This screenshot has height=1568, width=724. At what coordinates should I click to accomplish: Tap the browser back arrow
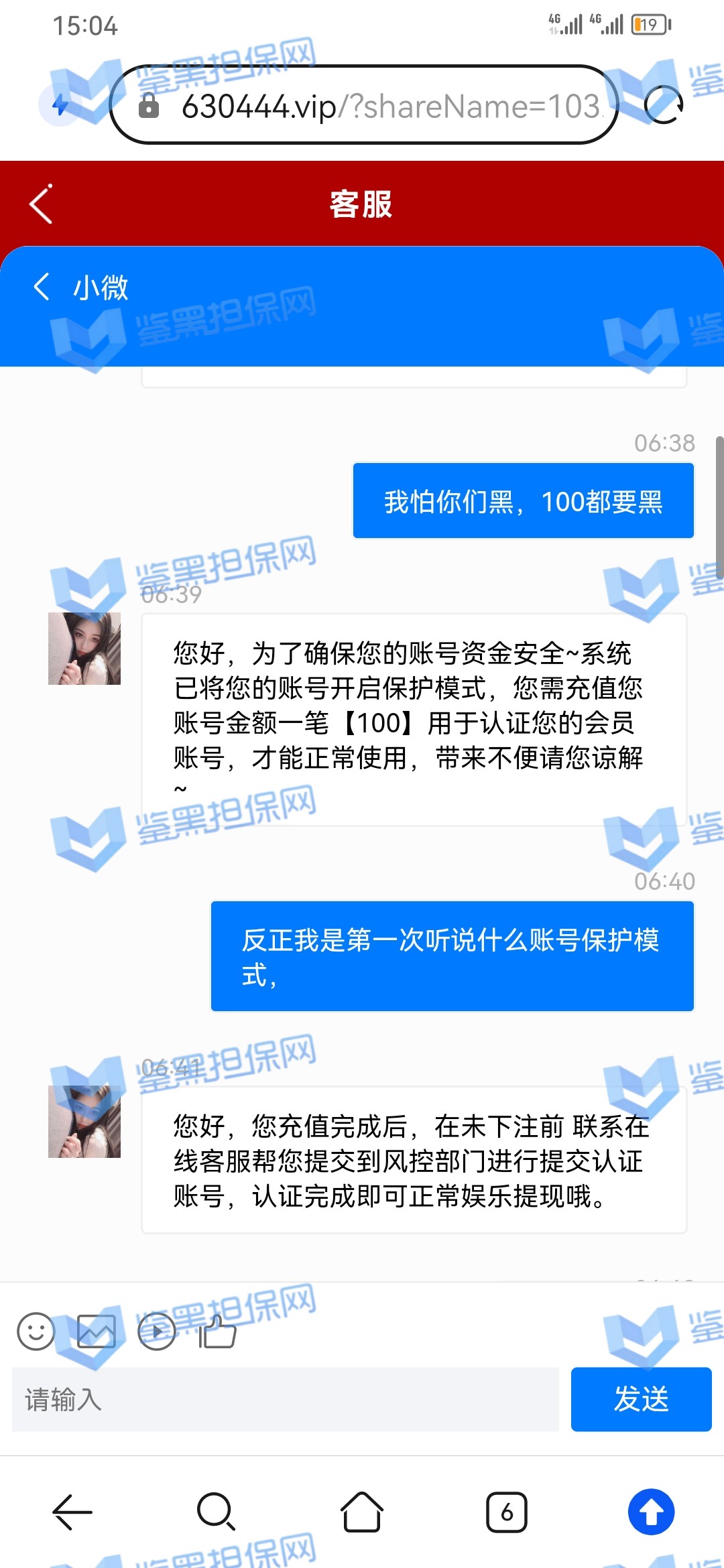pos(72,1512)
